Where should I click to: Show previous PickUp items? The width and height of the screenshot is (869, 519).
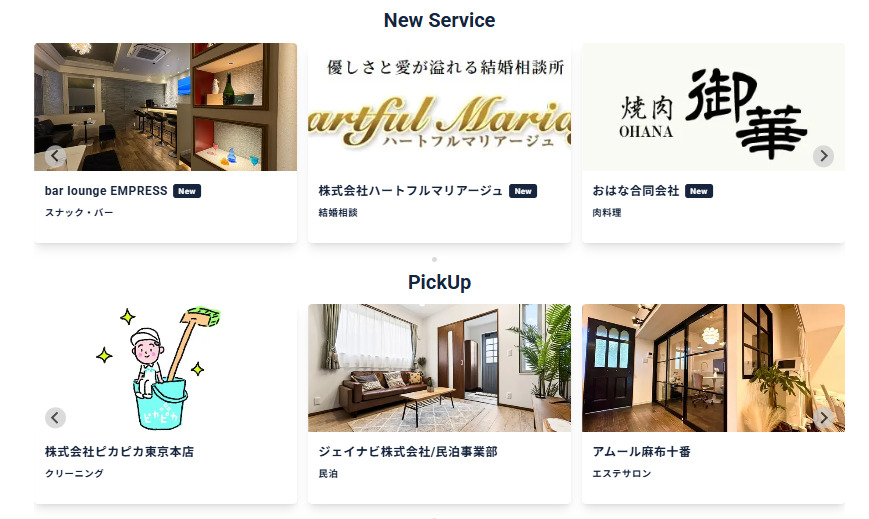[56, 418]
